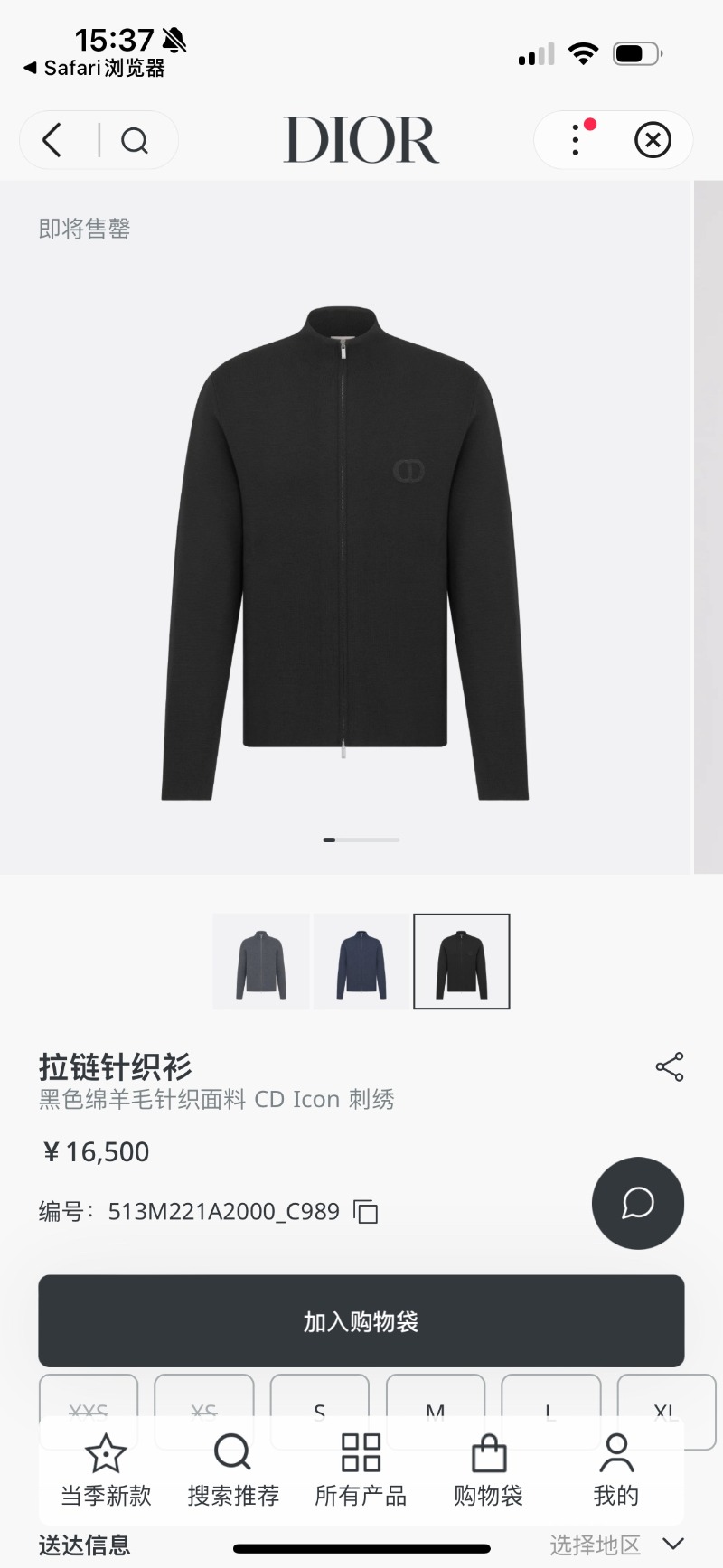Switch to the 当季新款 tab

[106, 1470]
